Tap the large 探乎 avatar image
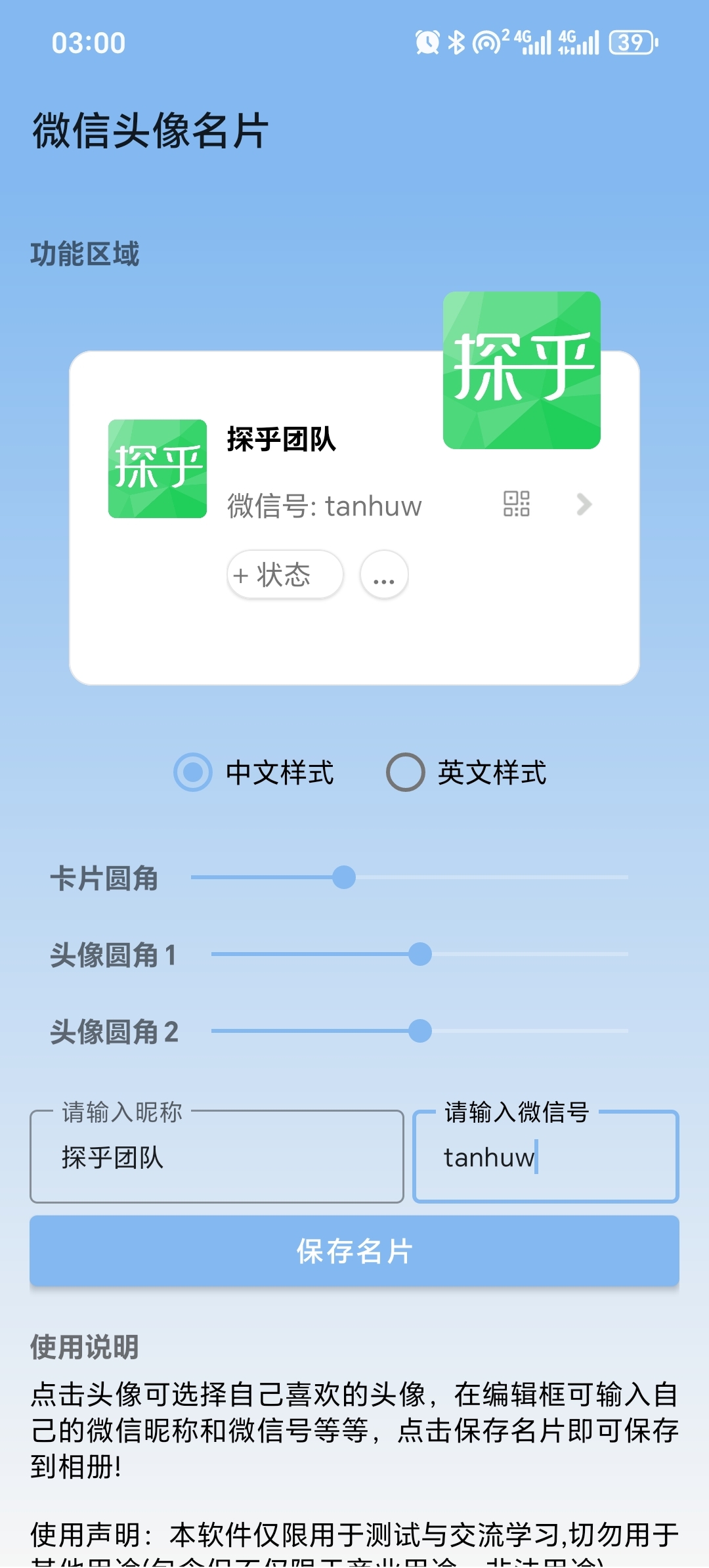Viewport: 709px width, 1568px height. 522,370
